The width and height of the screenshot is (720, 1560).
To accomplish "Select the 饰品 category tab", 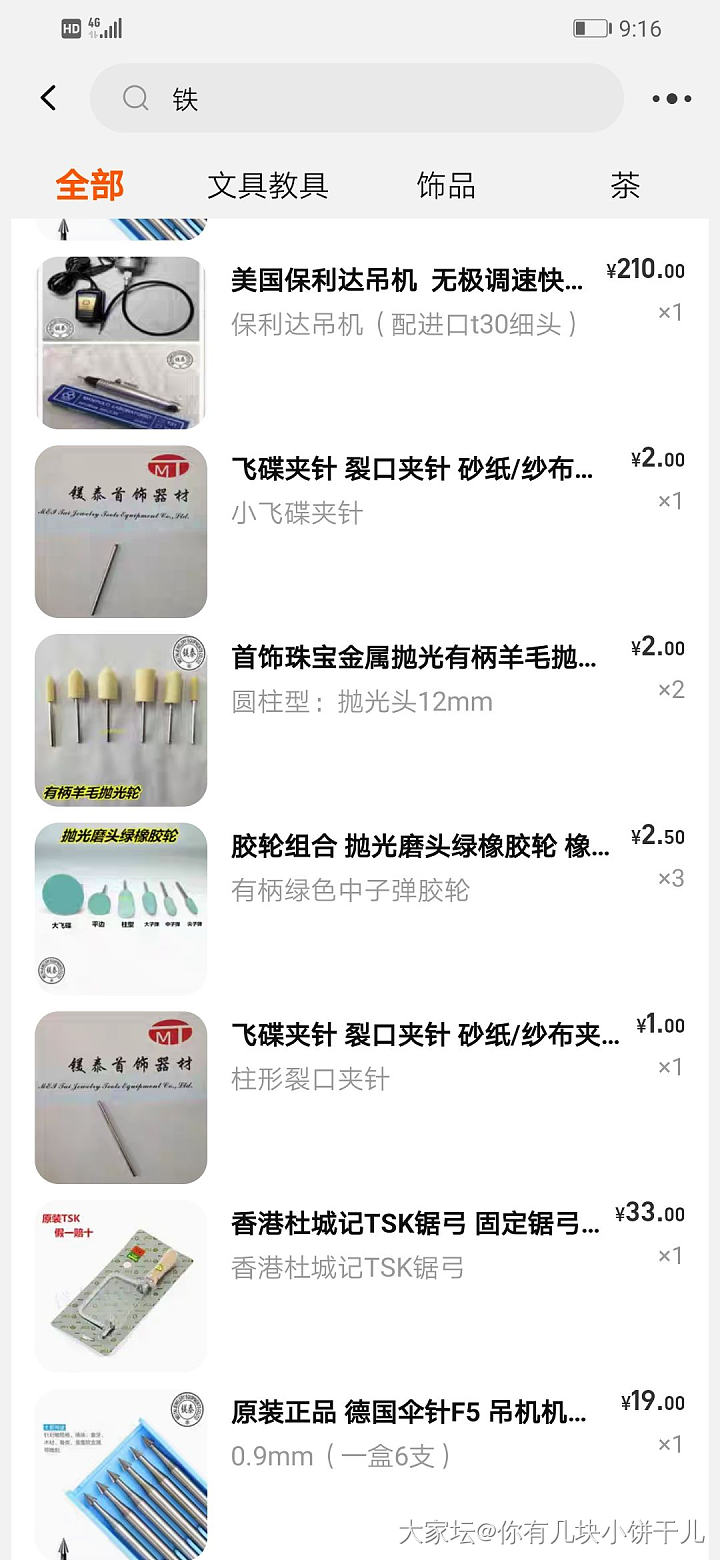I will click(446, 186).
